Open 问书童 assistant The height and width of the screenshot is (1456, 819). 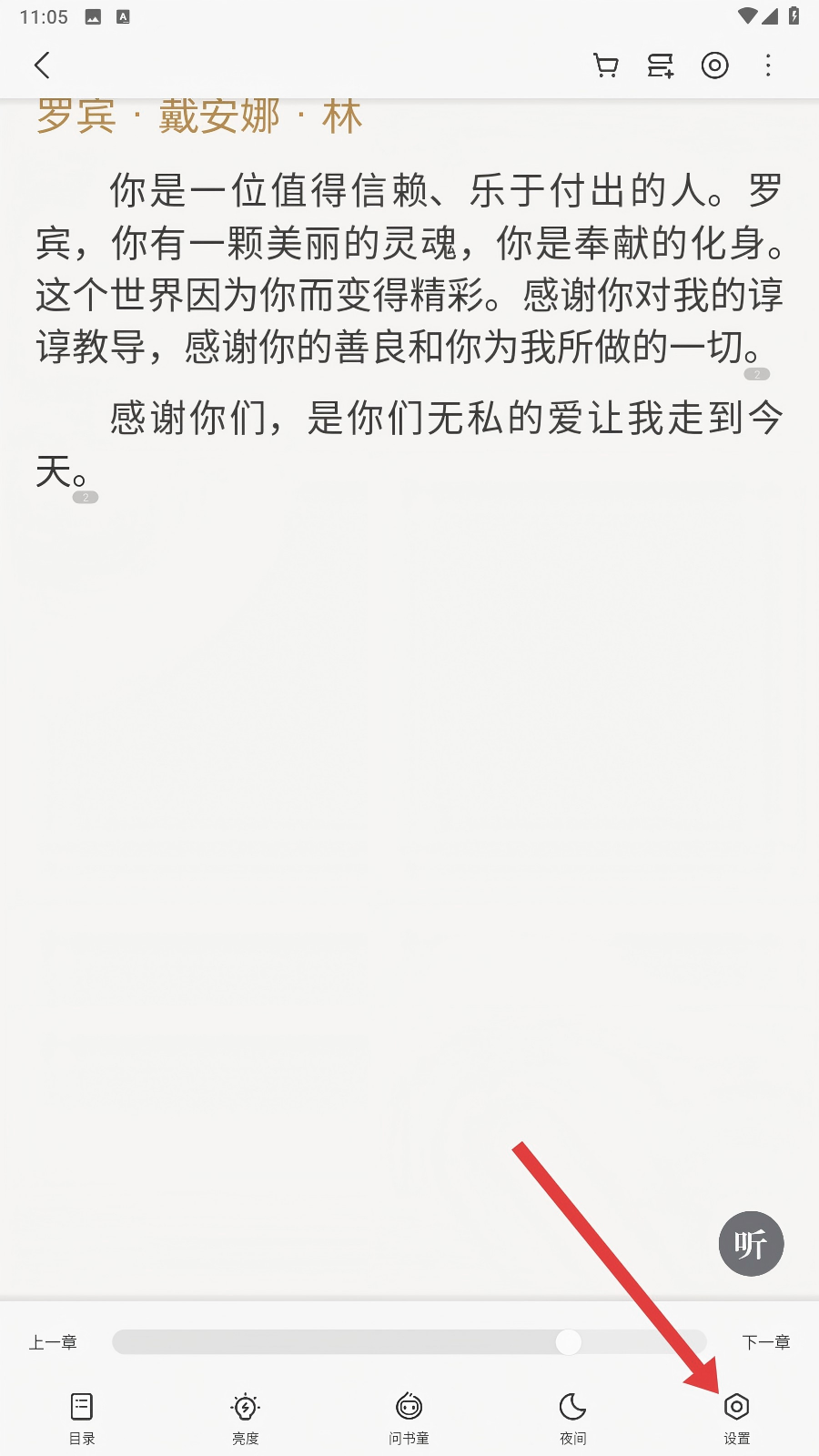click(409, 1417)
